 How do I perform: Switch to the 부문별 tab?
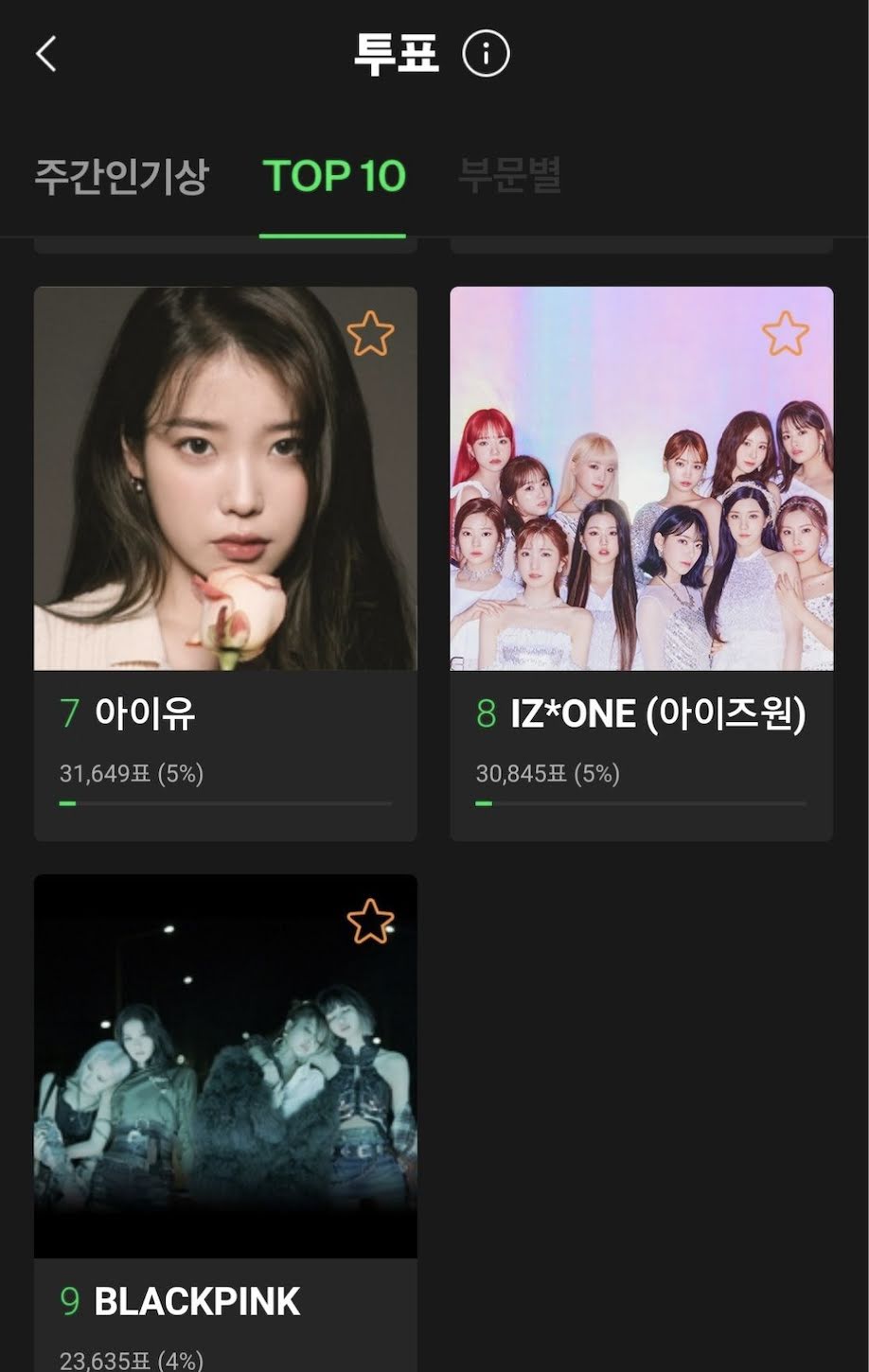point(509,175)
